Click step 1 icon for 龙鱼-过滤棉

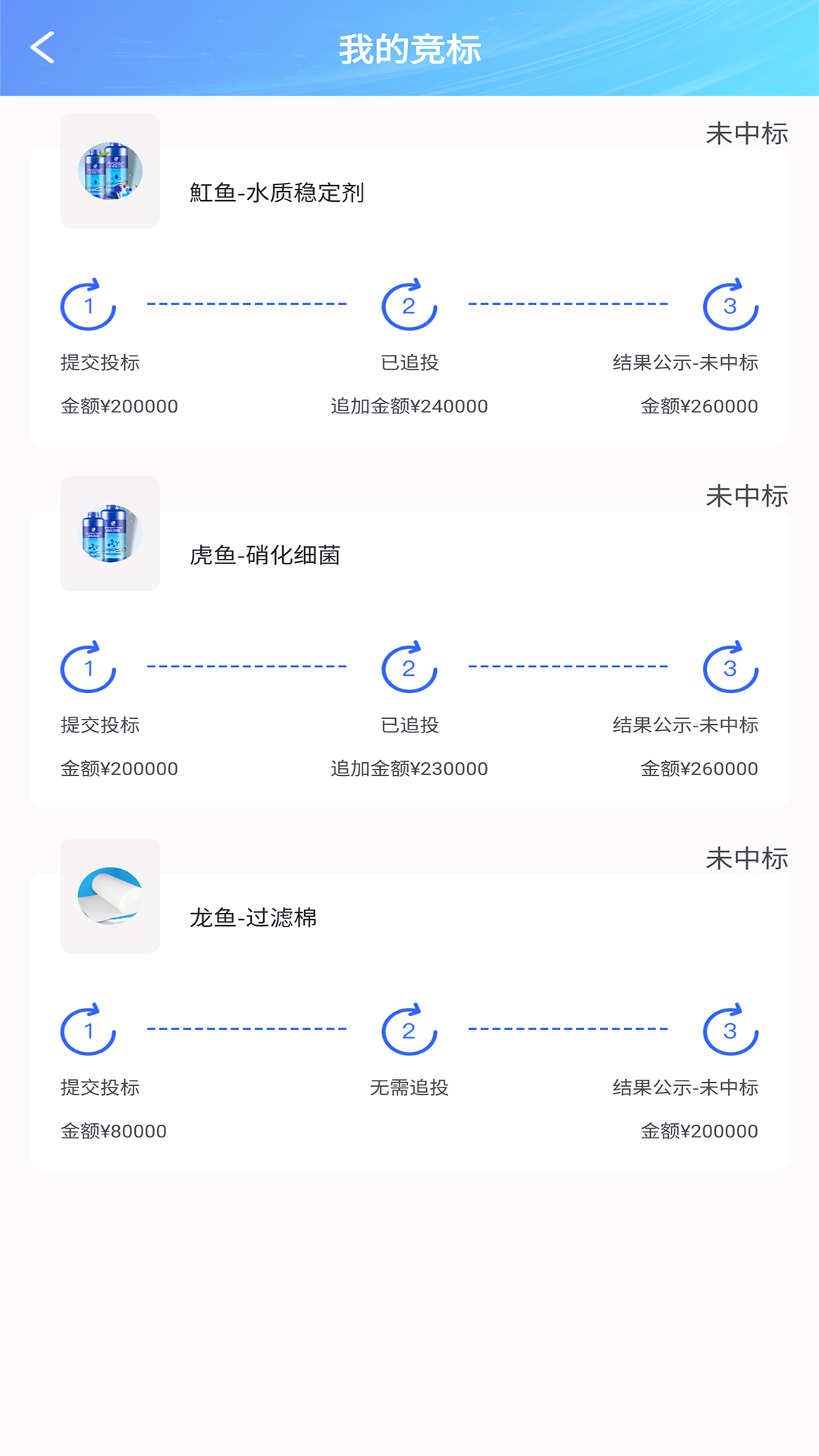88,1030
